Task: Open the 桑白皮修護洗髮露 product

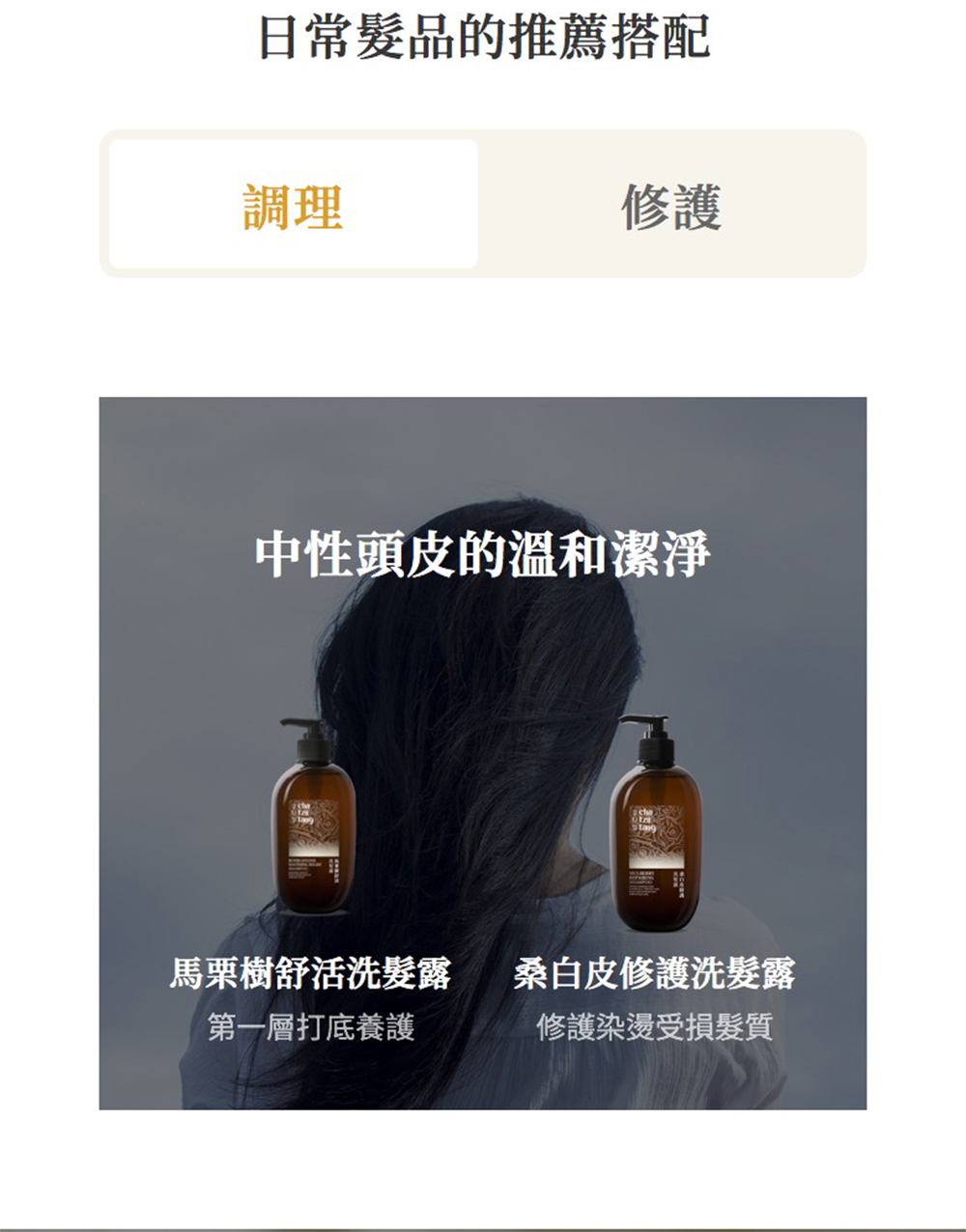Action: point(654,973)
